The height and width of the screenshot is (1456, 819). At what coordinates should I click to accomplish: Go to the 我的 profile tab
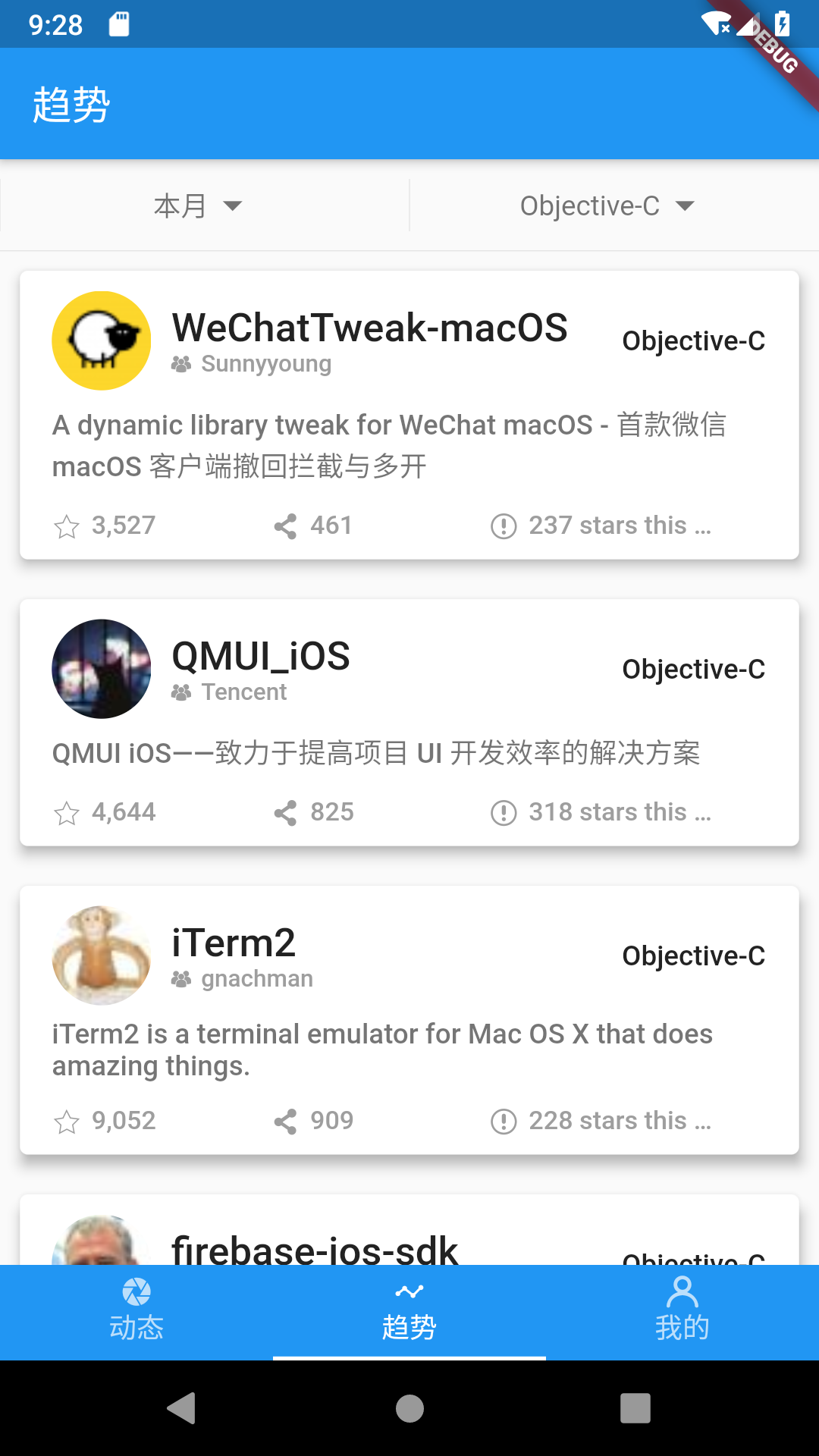pyautogui.click(x=682, y=1312)
